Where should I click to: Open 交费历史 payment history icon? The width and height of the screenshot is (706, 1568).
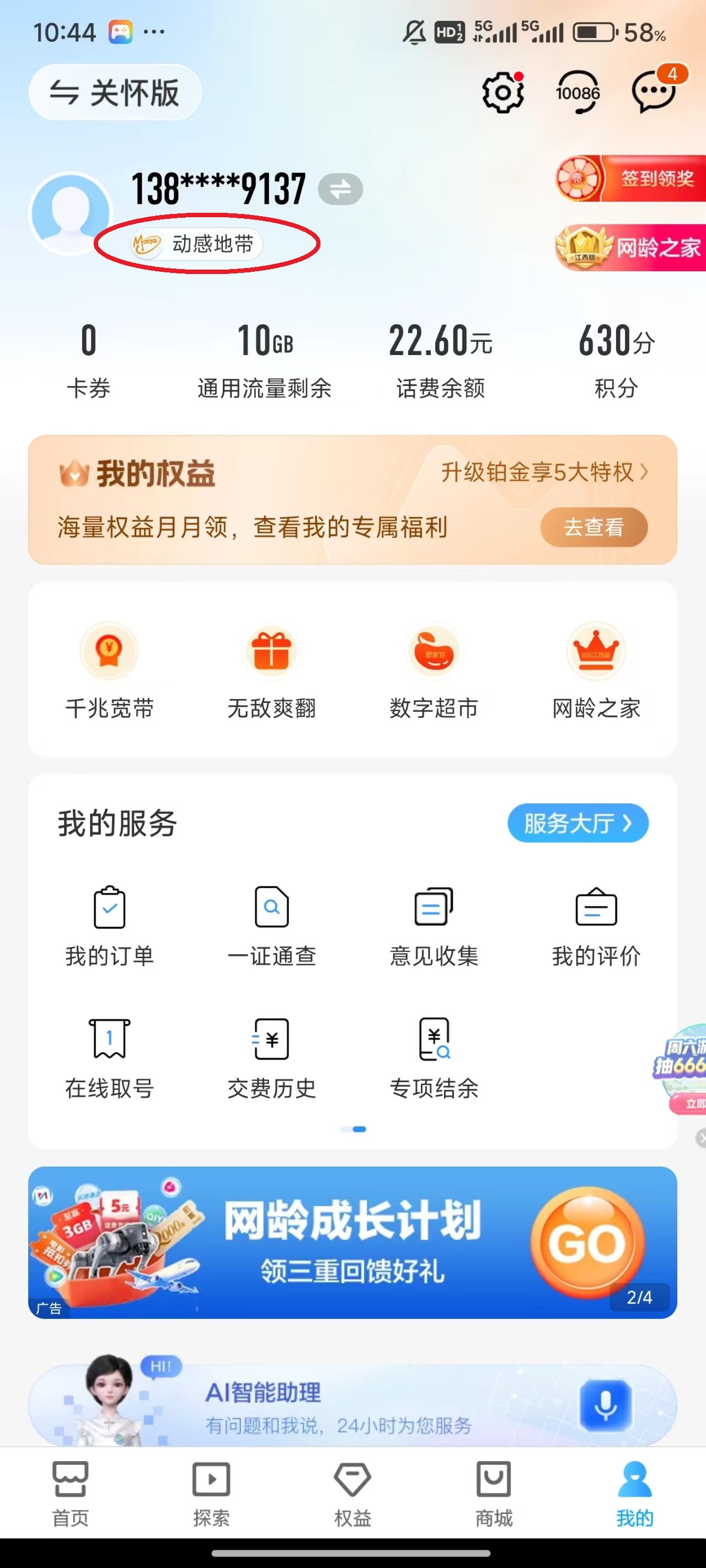[272, 1041]
